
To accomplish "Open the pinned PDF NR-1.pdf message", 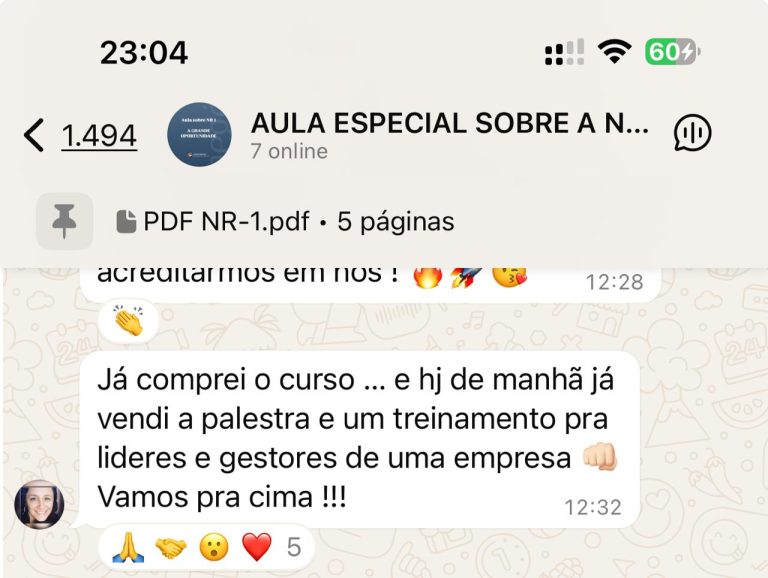I will [x=285, y=221].
